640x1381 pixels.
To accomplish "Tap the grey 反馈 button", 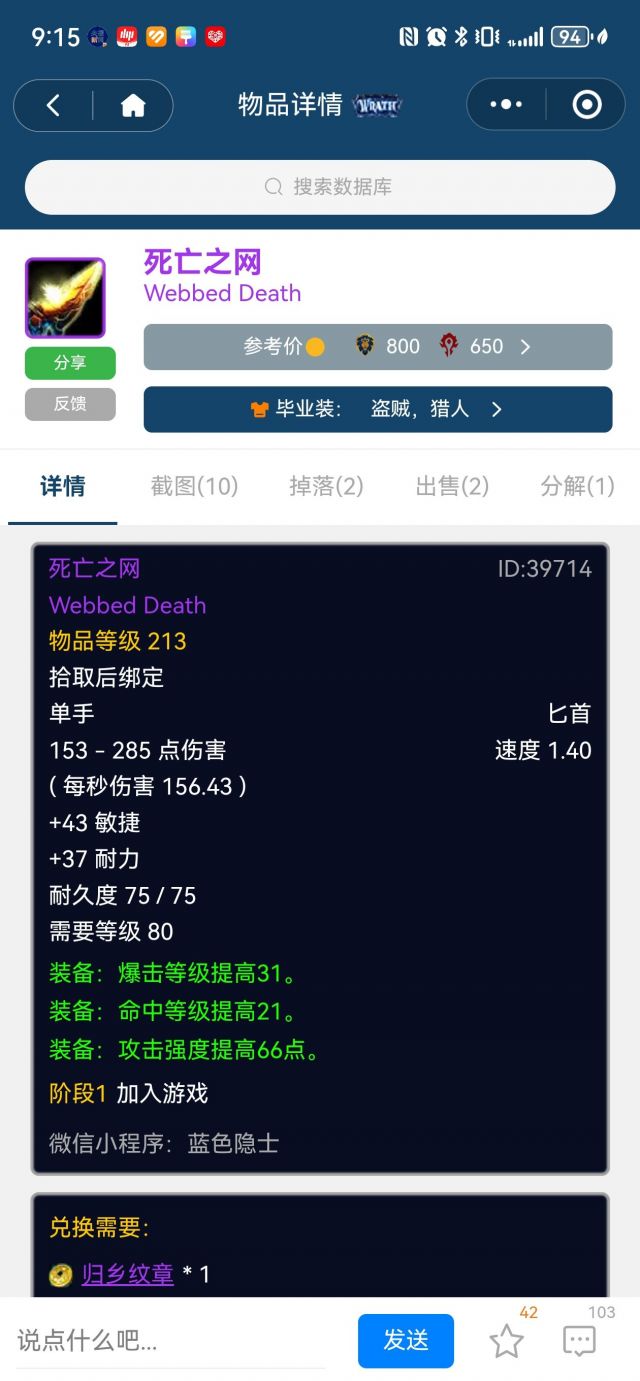I will pos(70,404).
